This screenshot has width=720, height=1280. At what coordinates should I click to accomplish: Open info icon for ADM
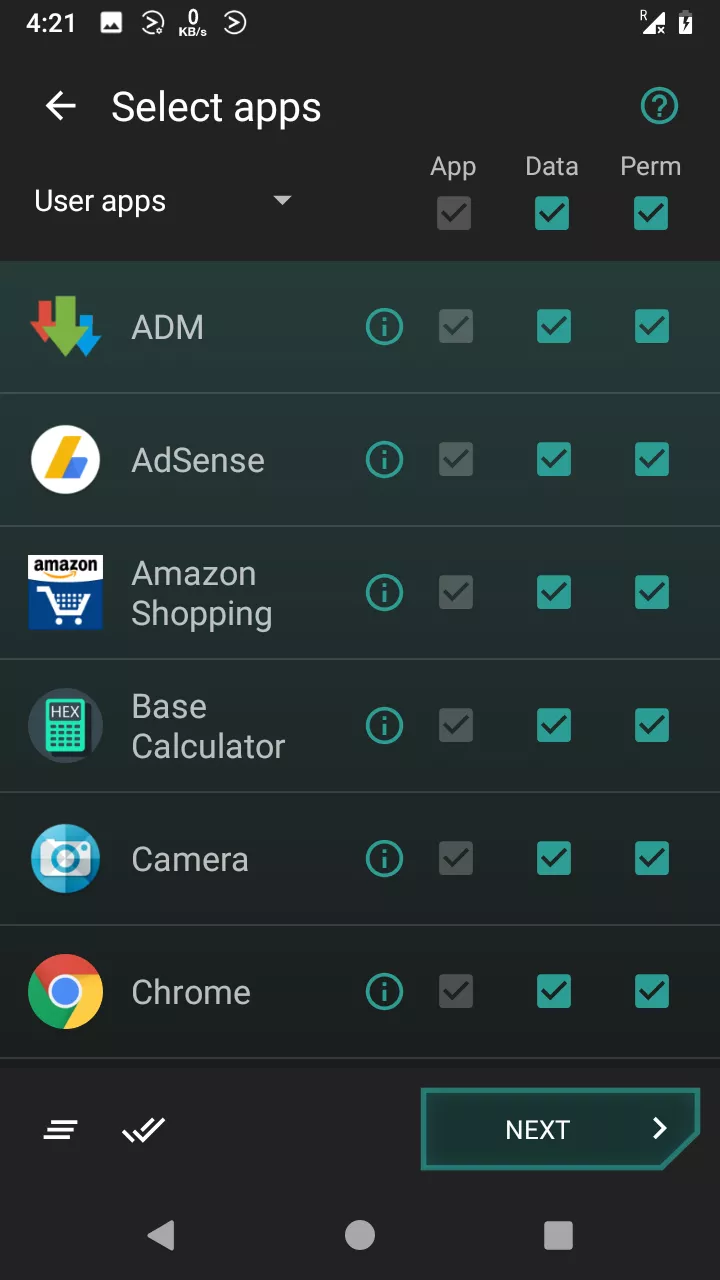click(x=384, y=326)
